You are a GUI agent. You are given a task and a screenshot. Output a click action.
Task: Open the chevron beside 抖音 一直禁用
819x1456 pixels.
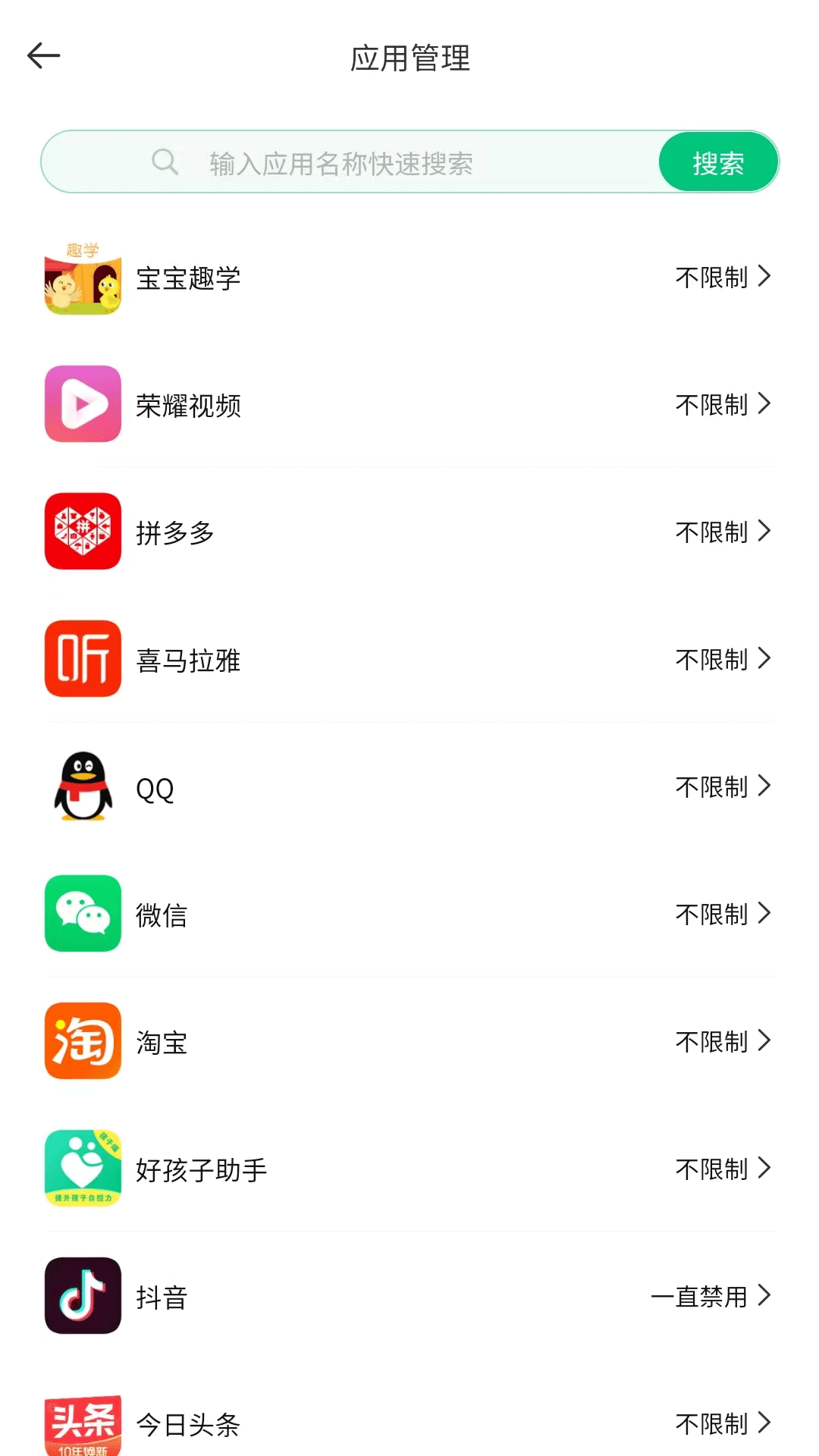pos(766,1296)
